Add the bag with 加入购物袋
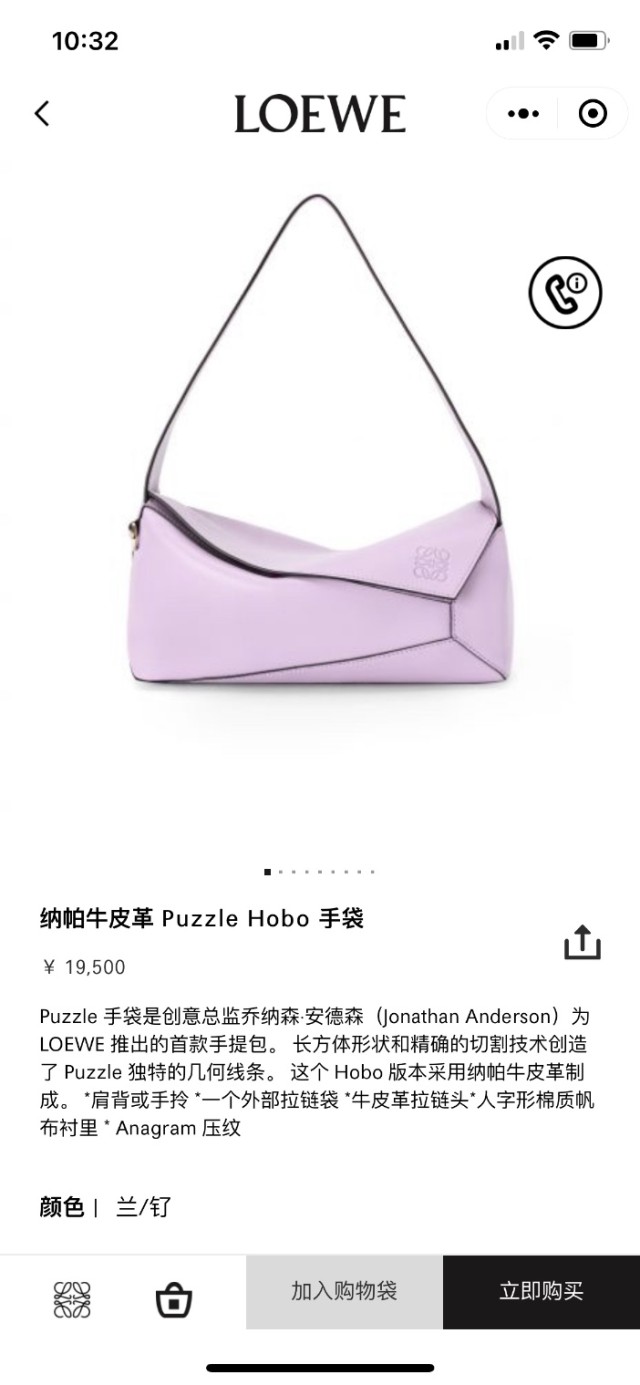The width and height of the screenshot is (640, 1385). click(x=344, y=1291)
